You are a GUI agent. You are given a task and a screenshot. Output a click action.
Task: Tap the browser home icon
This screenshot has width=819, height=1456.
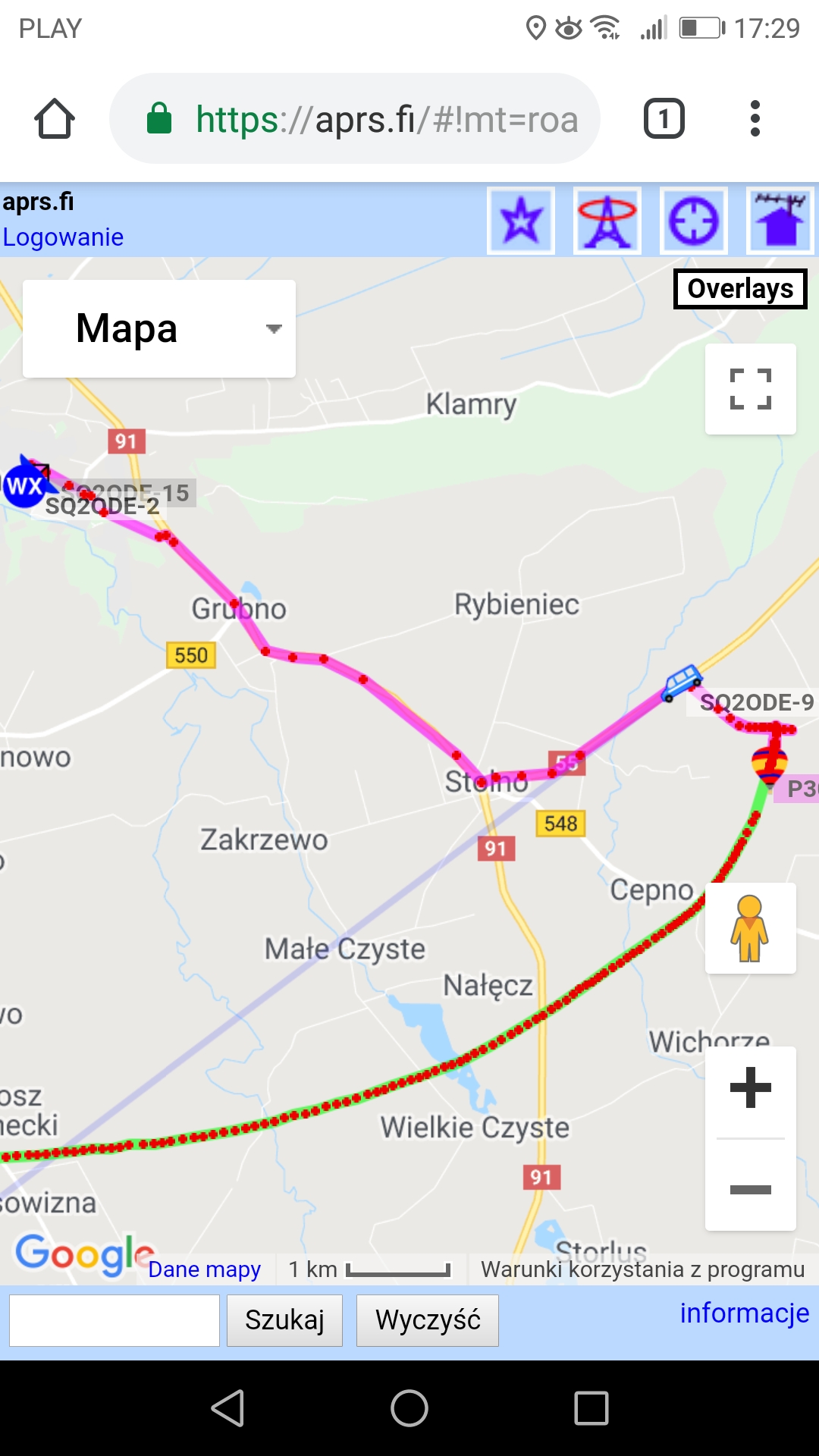click(x=55, y=119)
